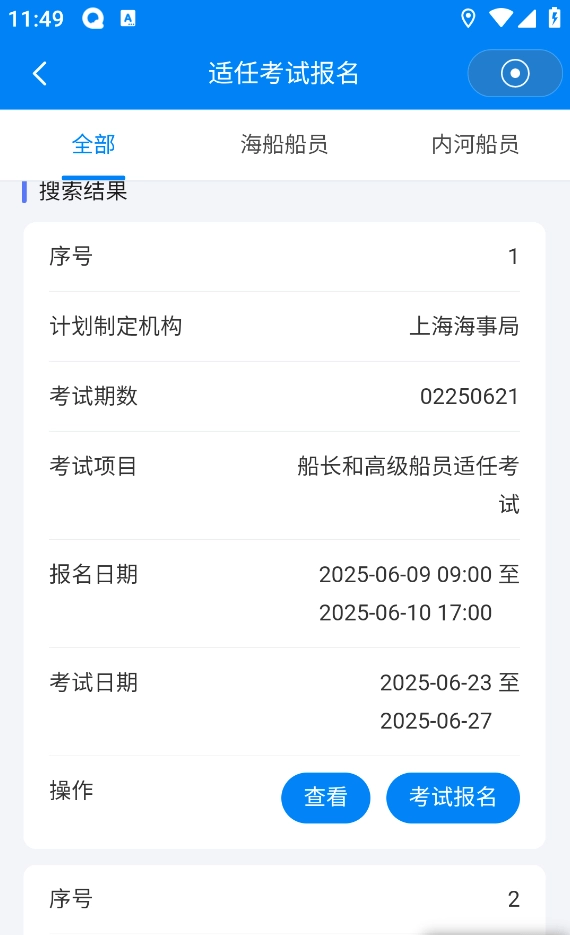
Task: Tap the mini program capsule circle button
Action: [515, 73]
